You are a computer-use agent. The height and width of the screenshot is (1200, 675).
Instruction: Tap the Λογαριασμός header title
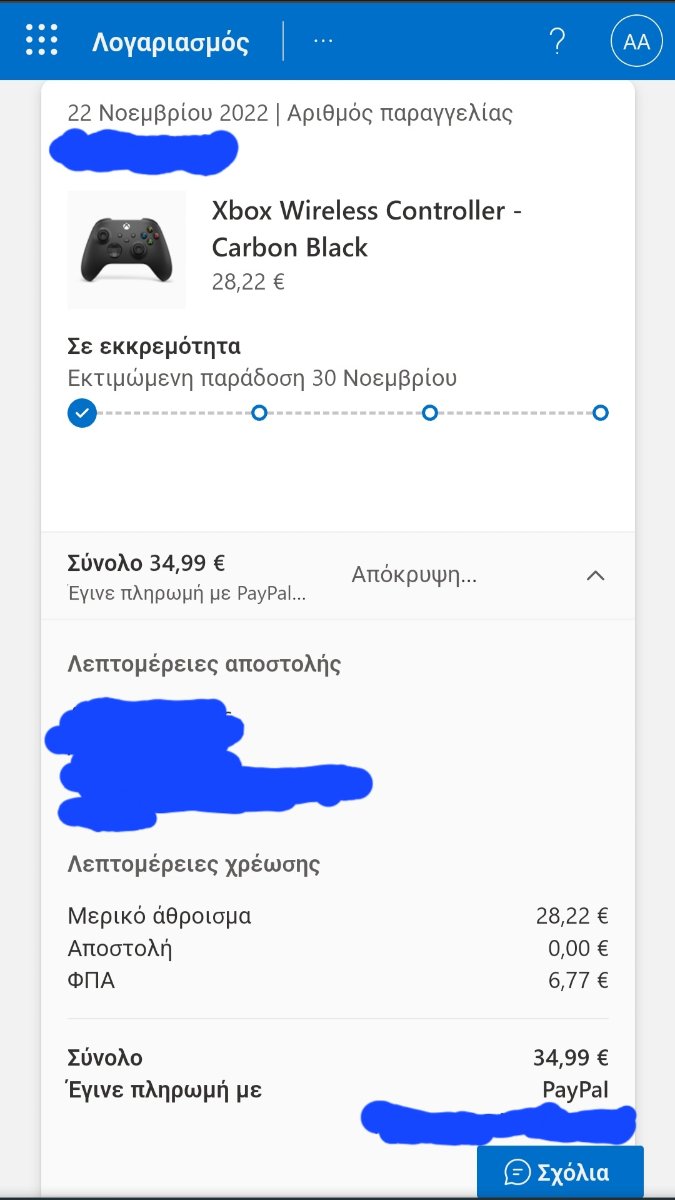click(x=171, y=42)
